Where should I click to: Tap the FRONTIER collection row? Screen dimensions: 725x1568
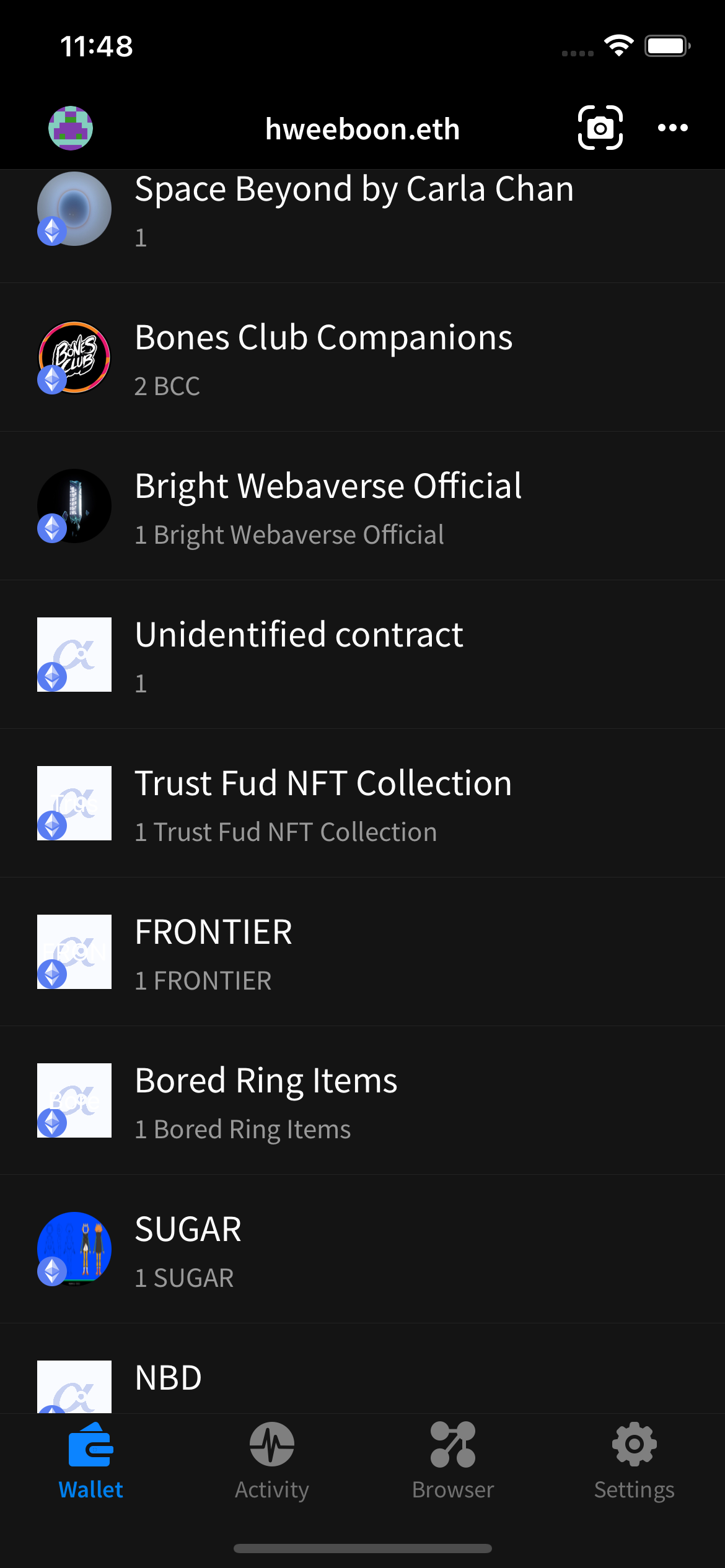click(x=362, y=952)
